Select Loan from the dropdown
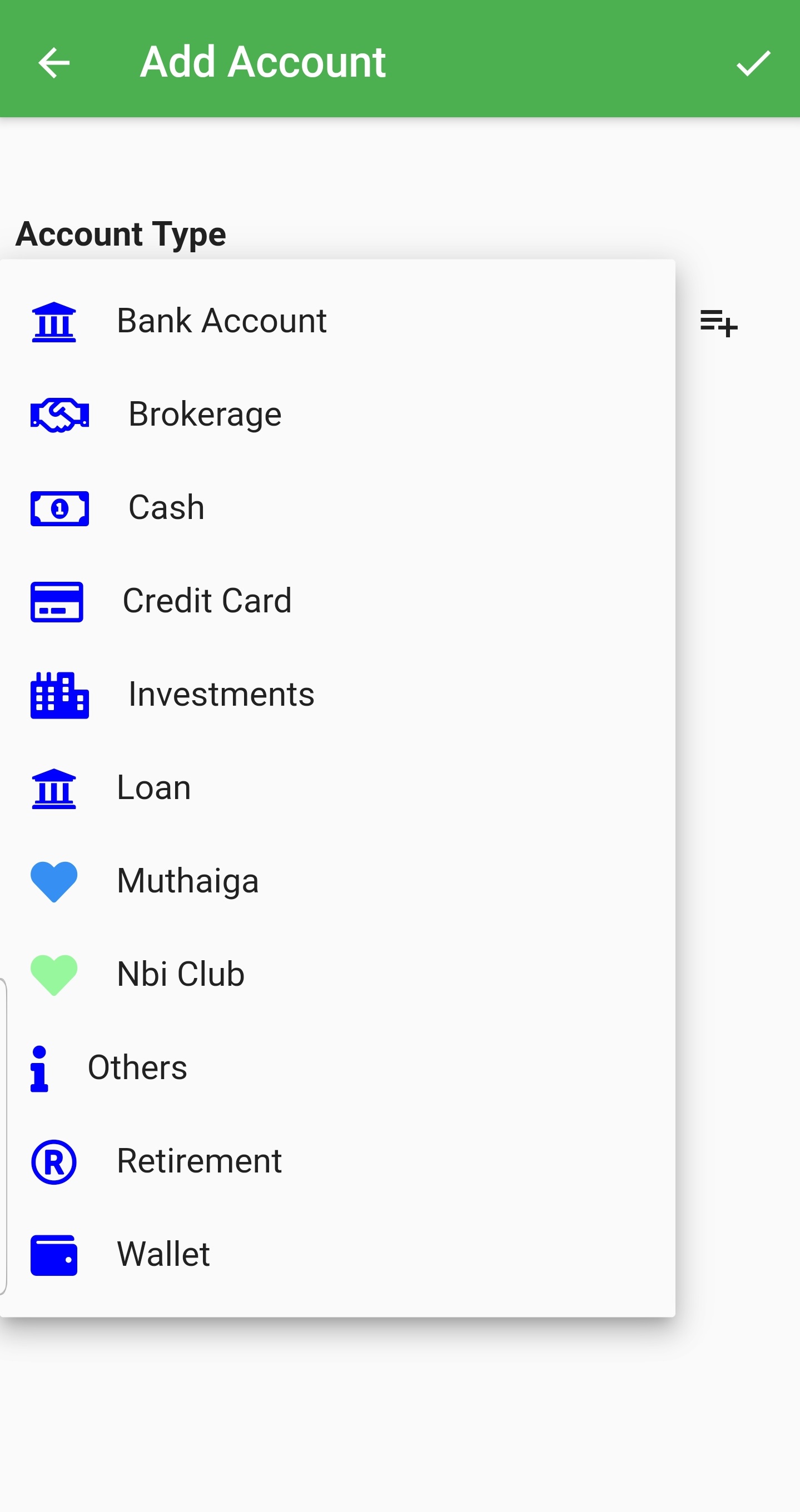The height and width of the screenshot is (1512, 800). tap(154, 788)
